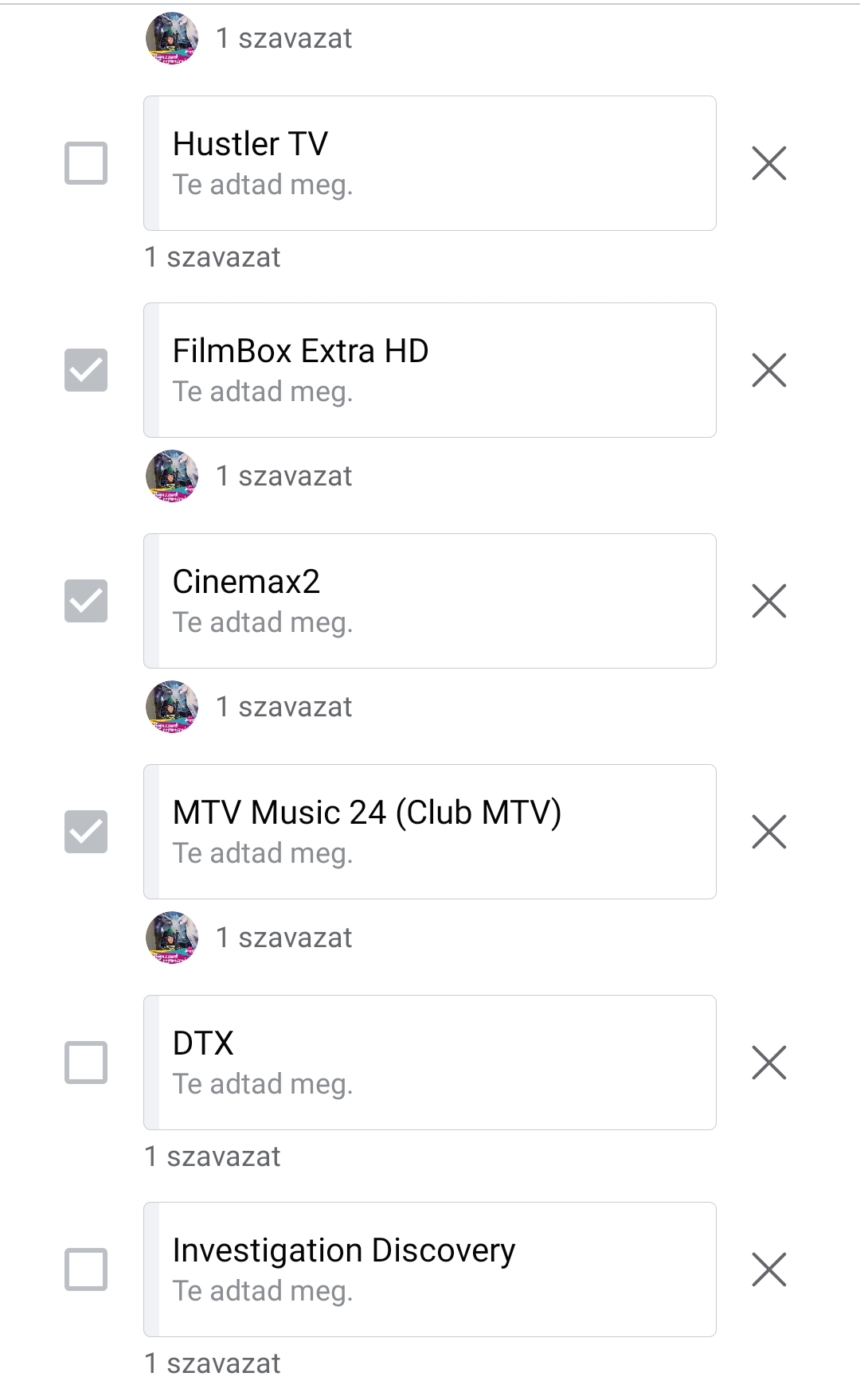Show who voted for Cinemax2
Screen dimensions: 860x1400
coord(249,707)
